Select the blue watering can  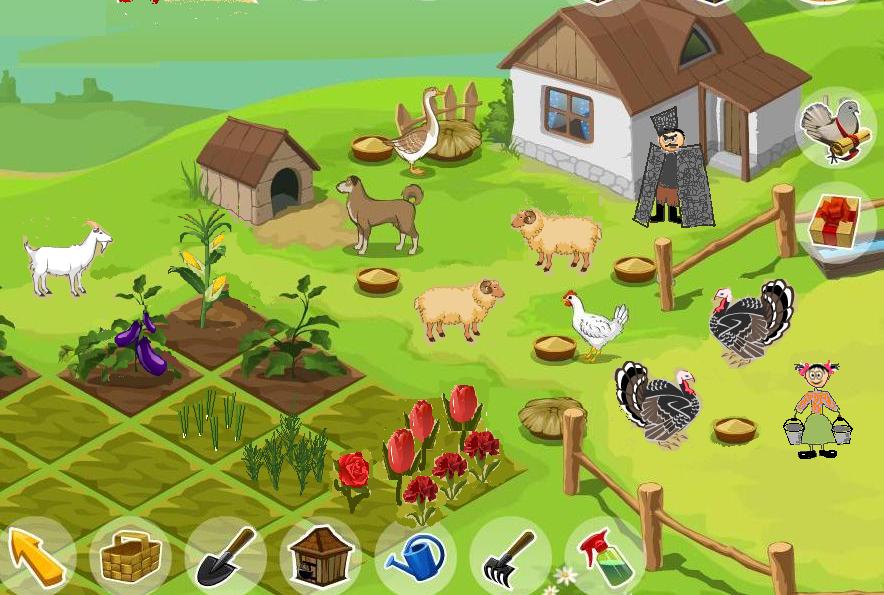415,558
